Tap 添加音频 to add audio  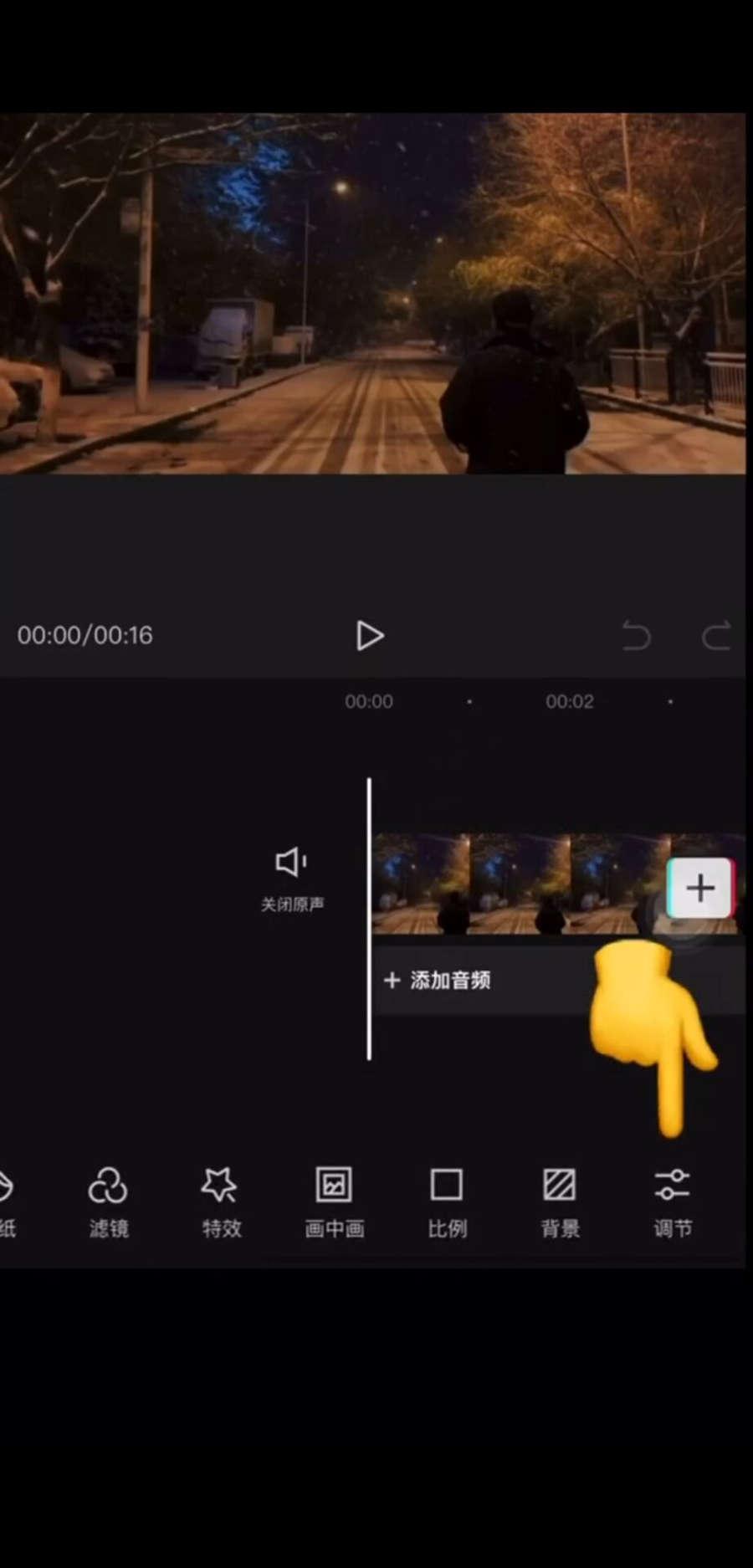[x=438, y=980]
